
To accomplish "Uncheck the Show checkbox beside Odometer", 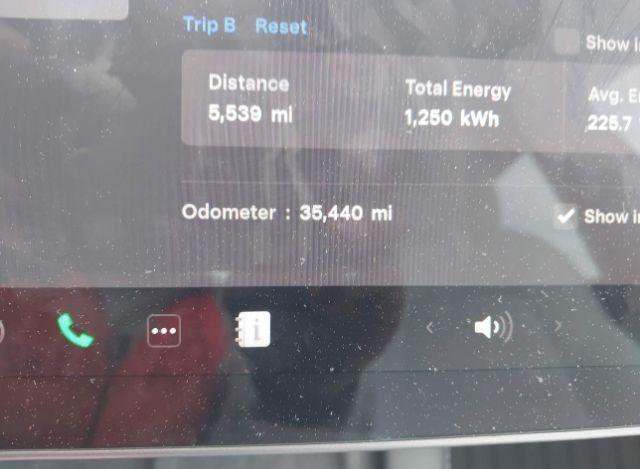I will coord(566,216).
